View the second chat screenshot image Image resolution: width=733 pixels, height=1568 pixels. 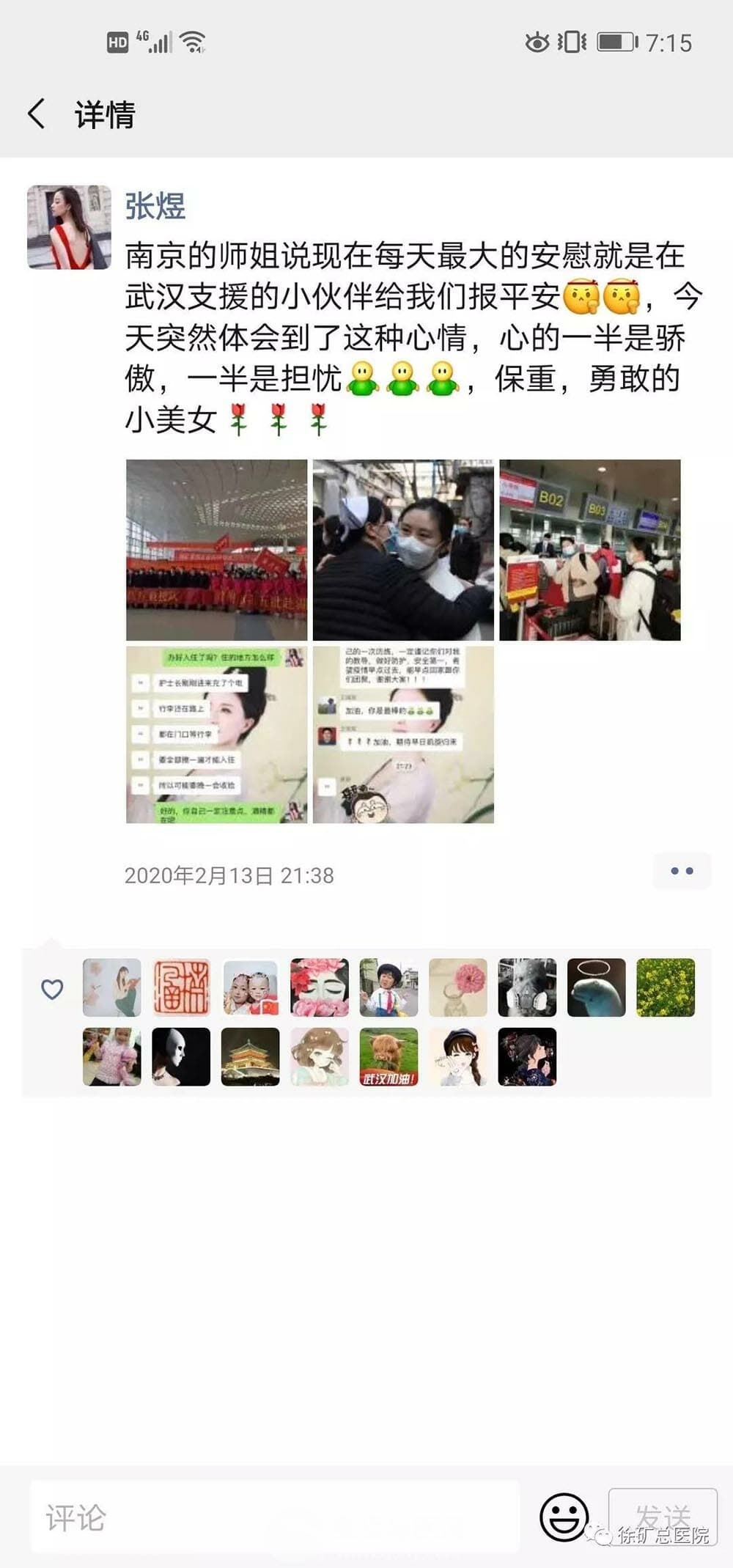coord(403,735)
